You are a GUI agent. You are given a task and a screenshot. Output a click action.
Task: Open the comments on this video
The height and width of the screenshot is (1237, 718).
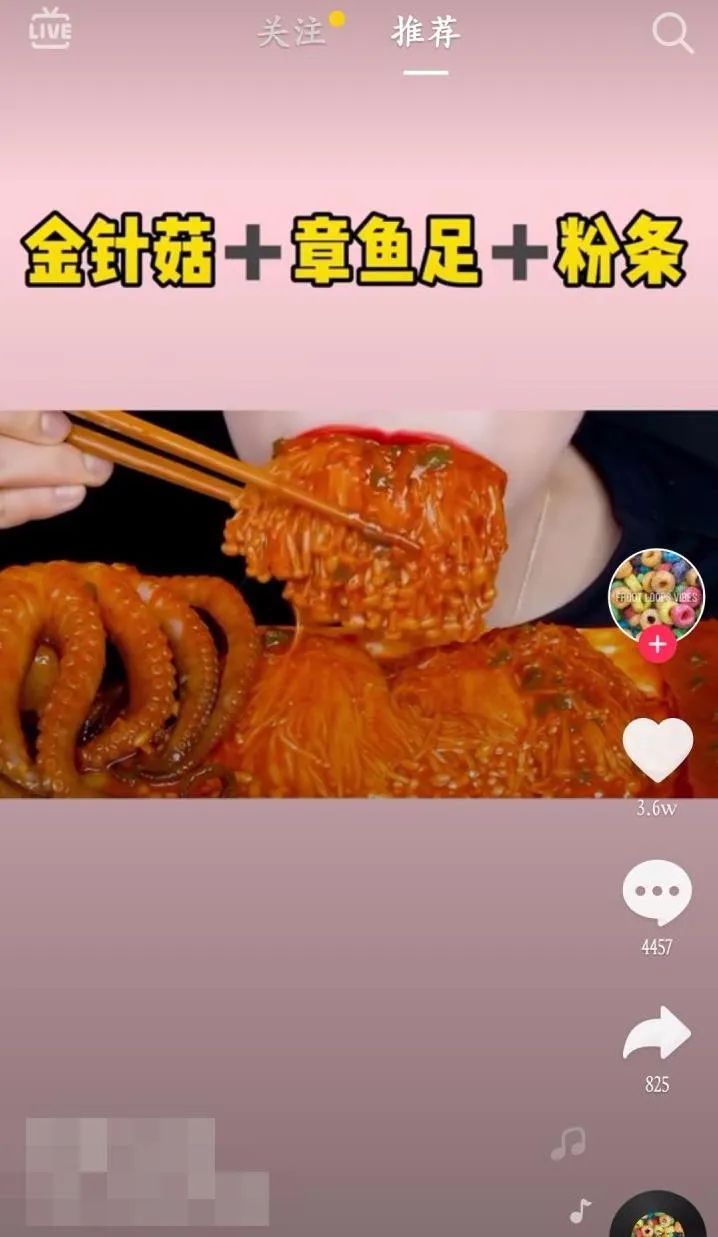pyautogui.click(x=657, y=893)
